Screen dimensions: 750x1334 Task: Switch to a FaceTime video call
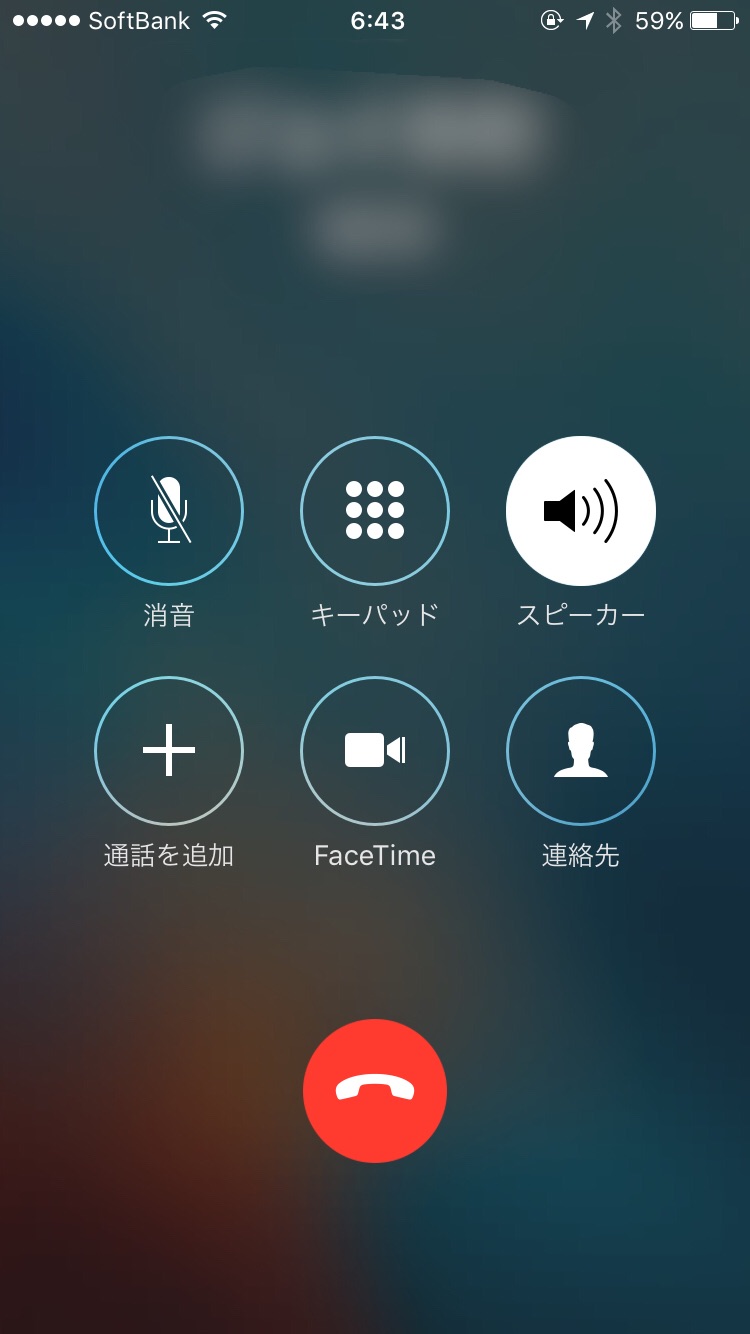[375, 751]
